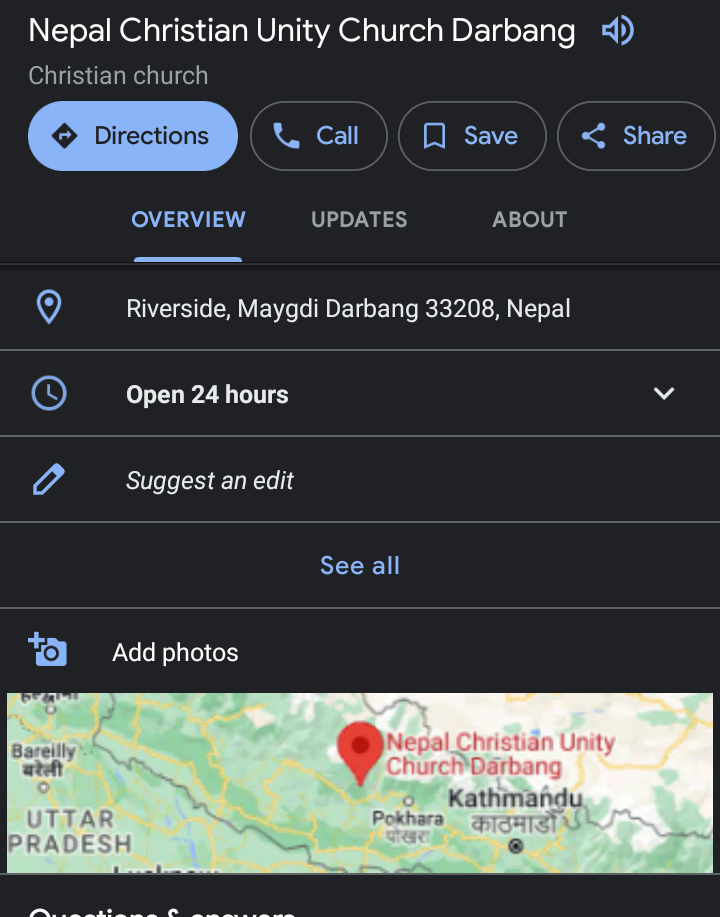720x917 pixels.
Task: Tap the Riverside, Maygdi Darbang address row
Action: [348, 308]
